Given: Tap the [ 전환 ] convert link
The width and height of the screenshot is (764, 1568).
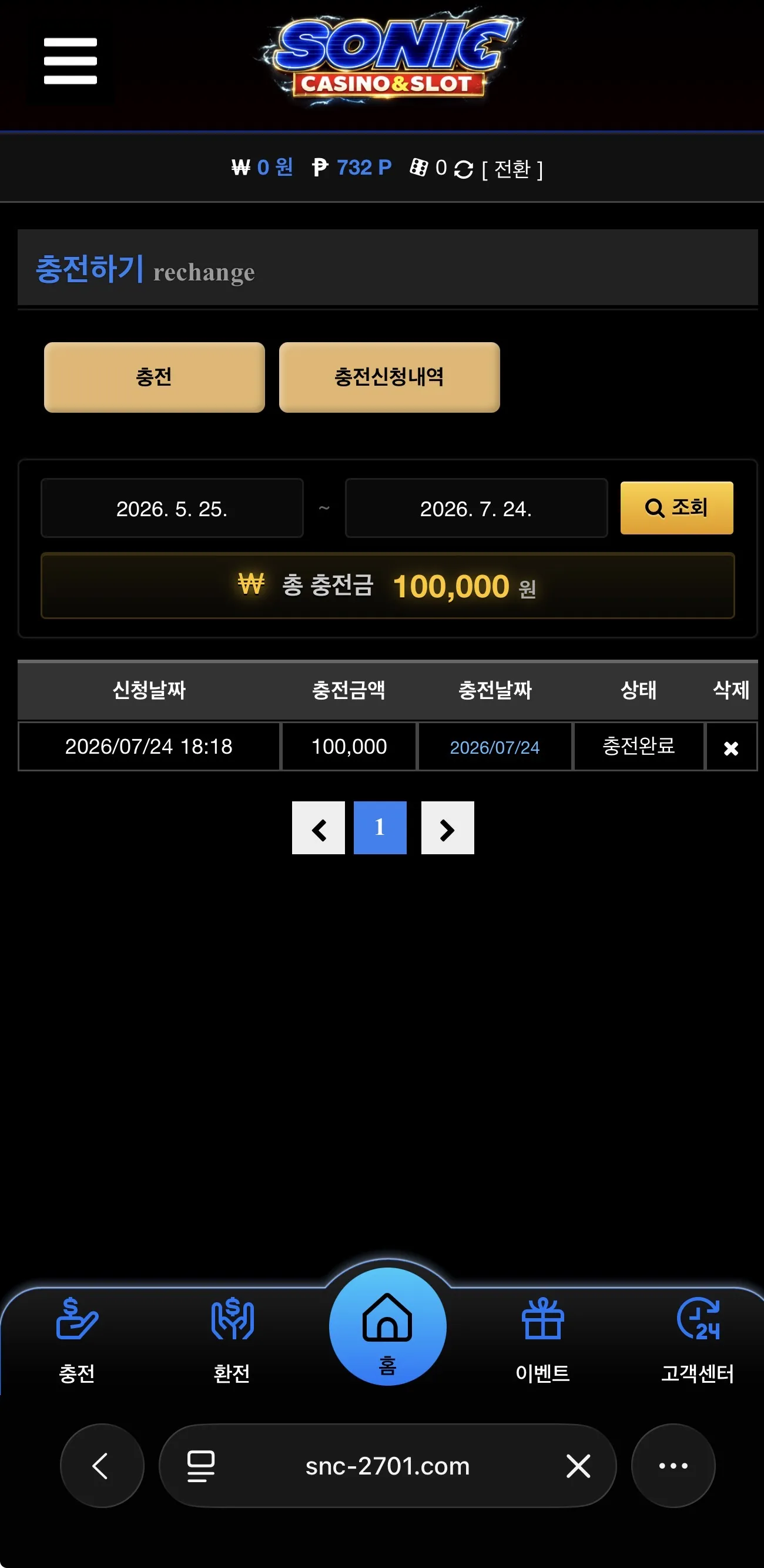Looking at the screenshot, I should pyautogui.click(x=512, y=169).
